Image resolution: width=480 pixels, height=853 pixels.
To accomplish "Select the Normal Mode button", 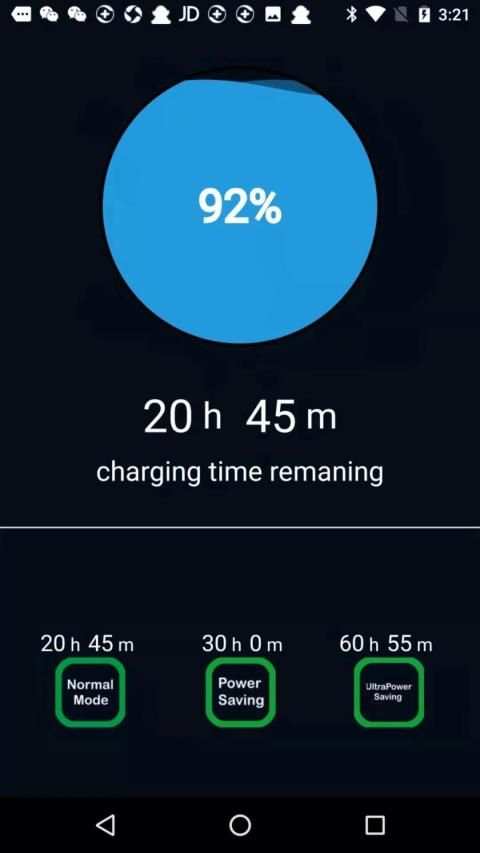I will pyautogui.click(x=90, y=693).
